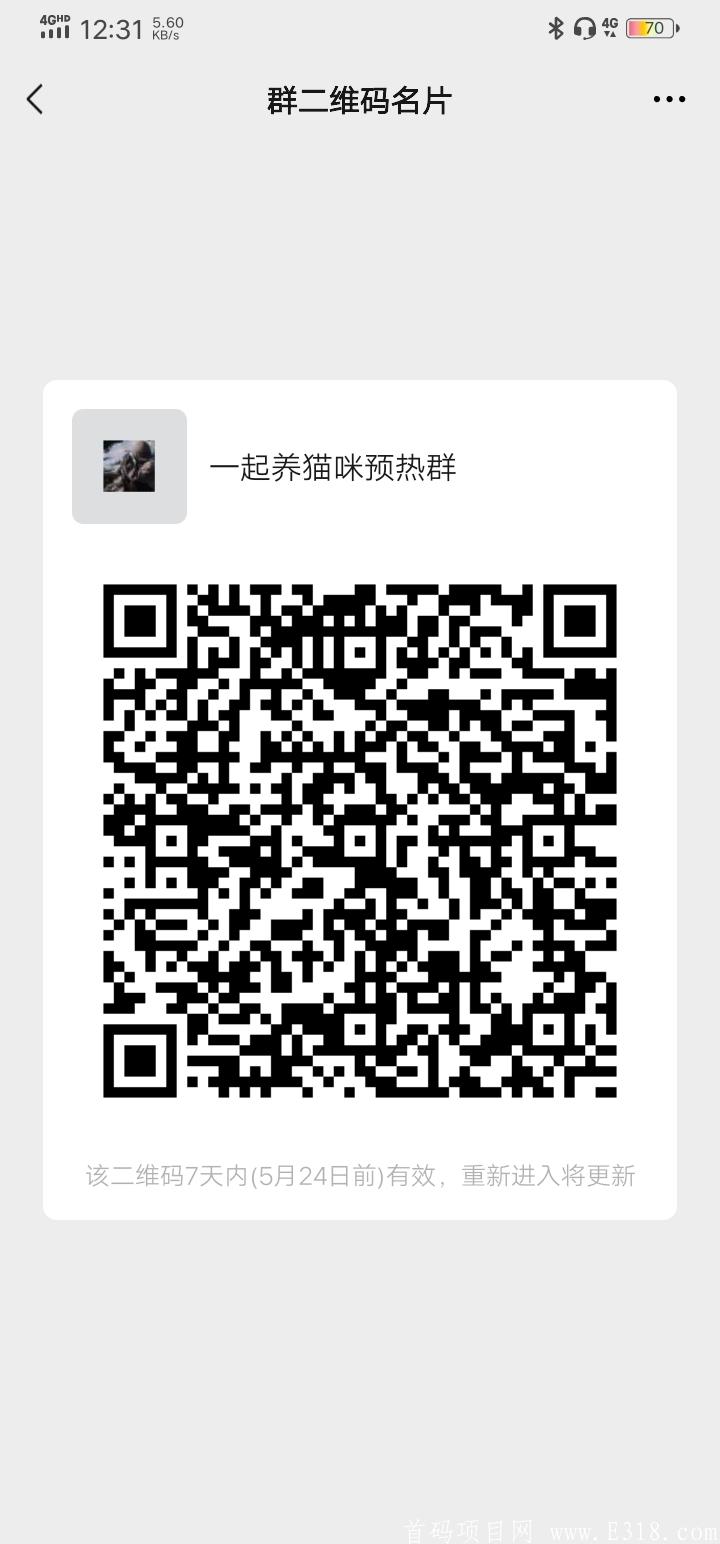Screen dimensions: 720x1544
Task: Tap the battery indicator showing 70
Action: (650, 27)
